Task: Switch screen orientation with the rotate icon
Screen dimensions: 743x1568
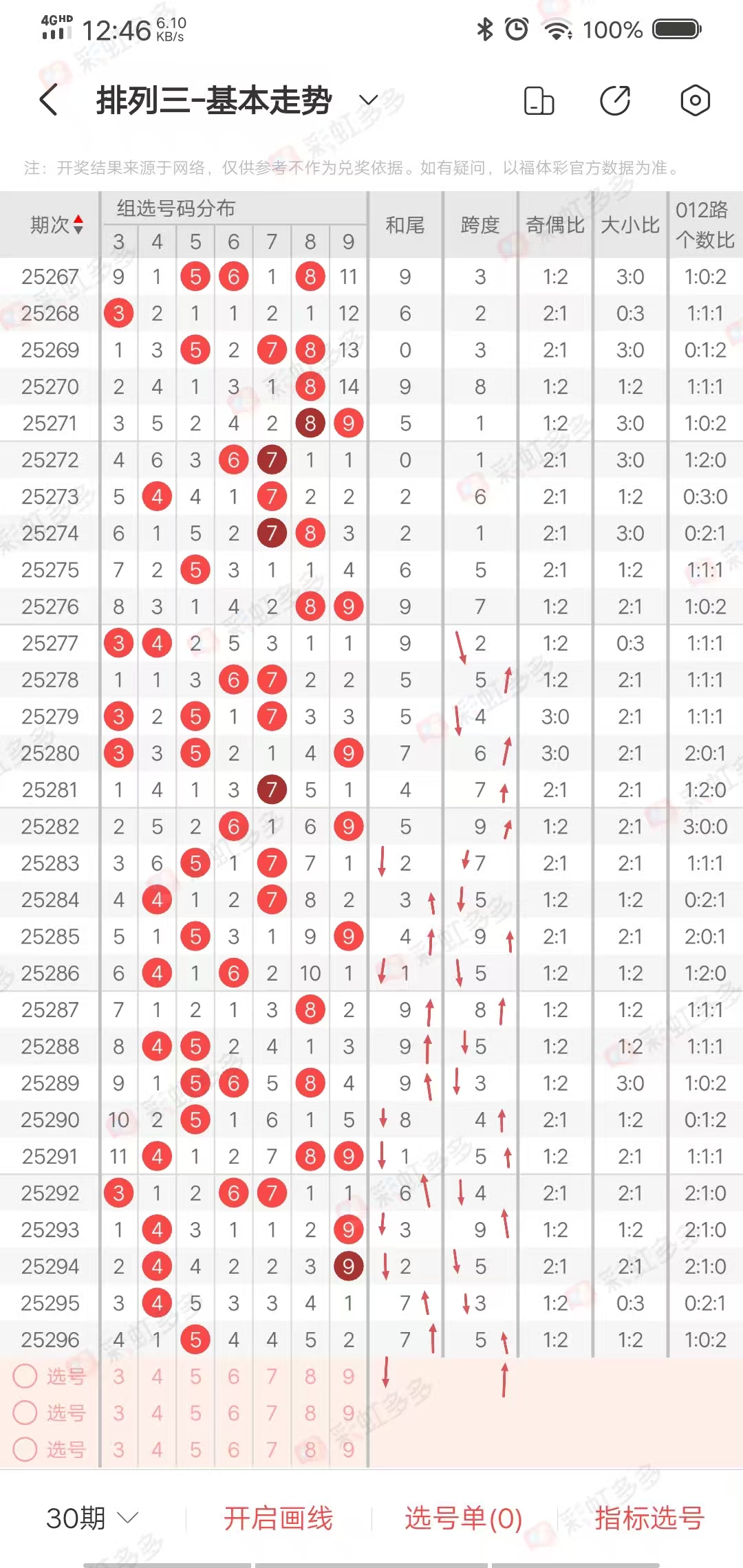Action: [539, 100]
